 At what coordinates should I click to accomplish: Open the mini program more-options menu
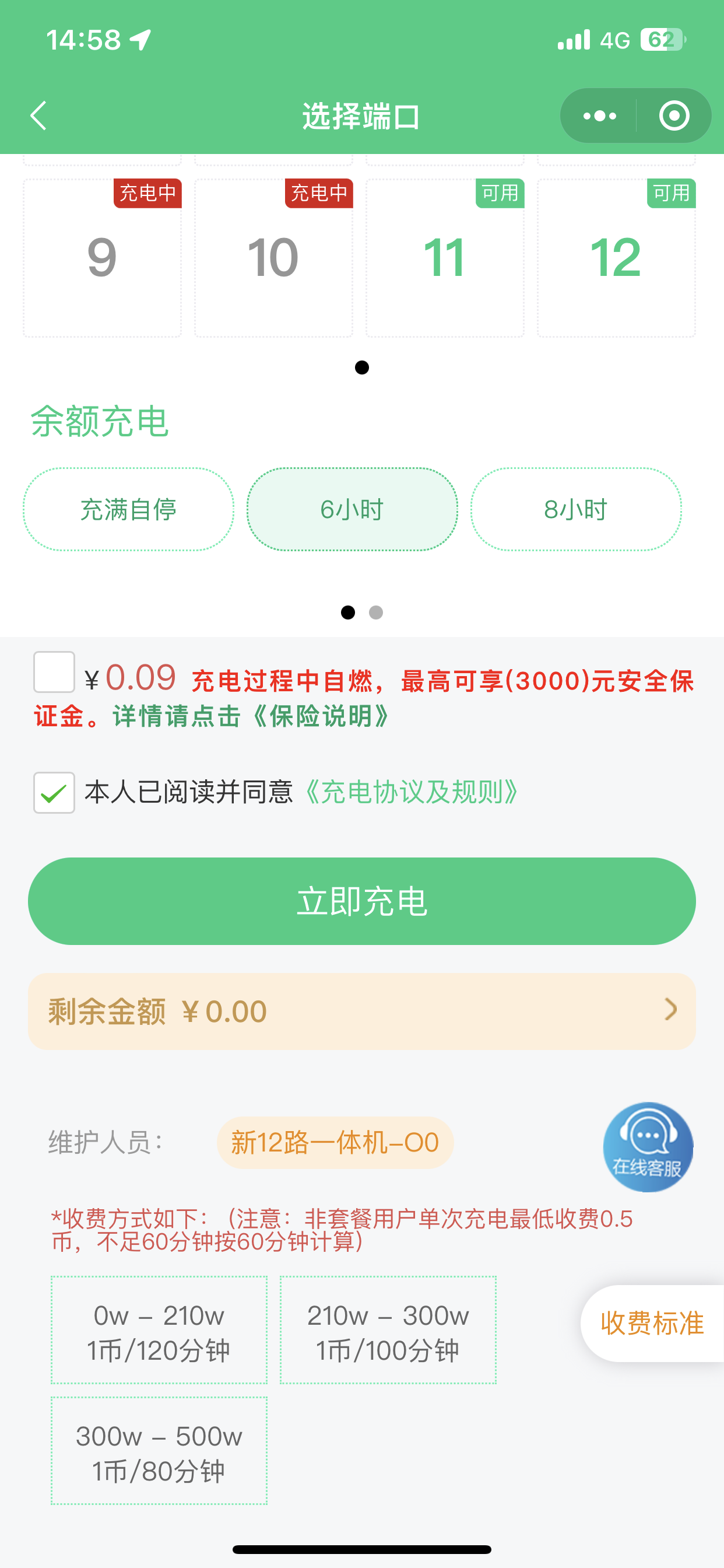(599, 116)
